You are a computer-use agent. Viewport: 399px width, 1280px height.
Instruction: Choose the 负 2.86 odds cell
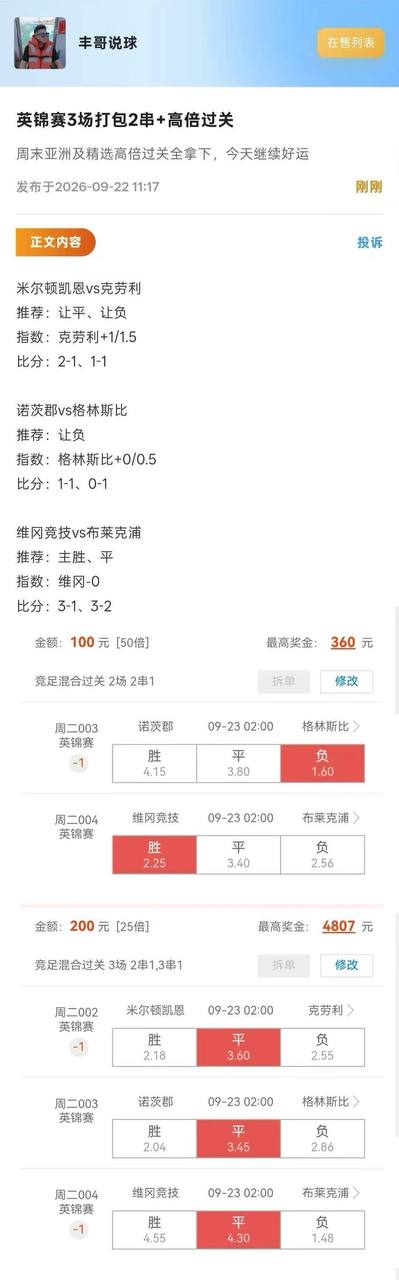[x=322, y=1139]
